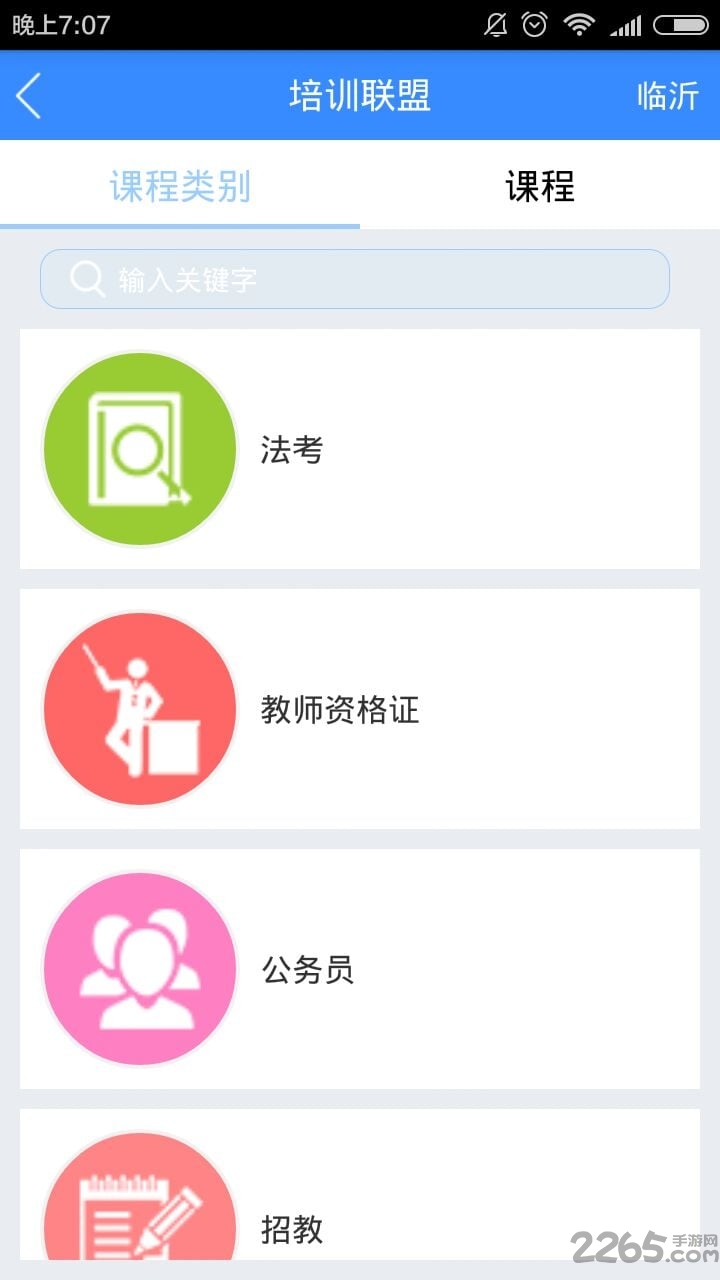Change the city from 临沂

[667, 96]
